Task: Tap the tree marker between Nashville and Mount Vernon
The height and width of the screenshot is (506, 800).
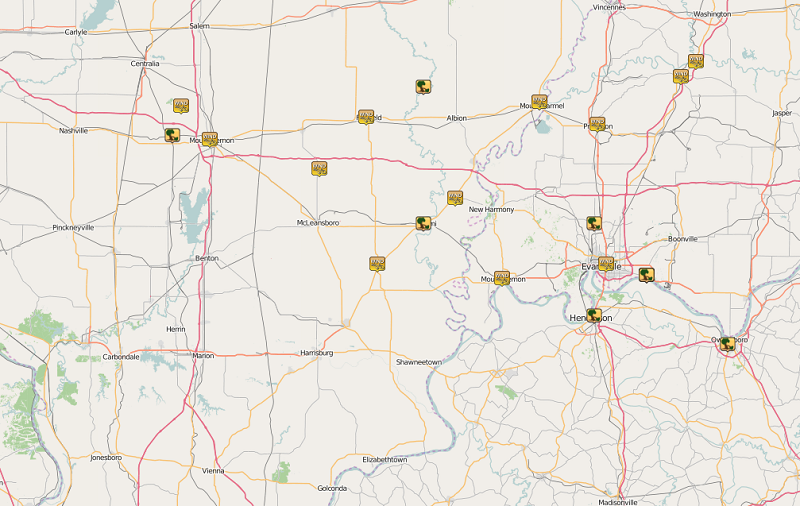Action: pos(172,134)
